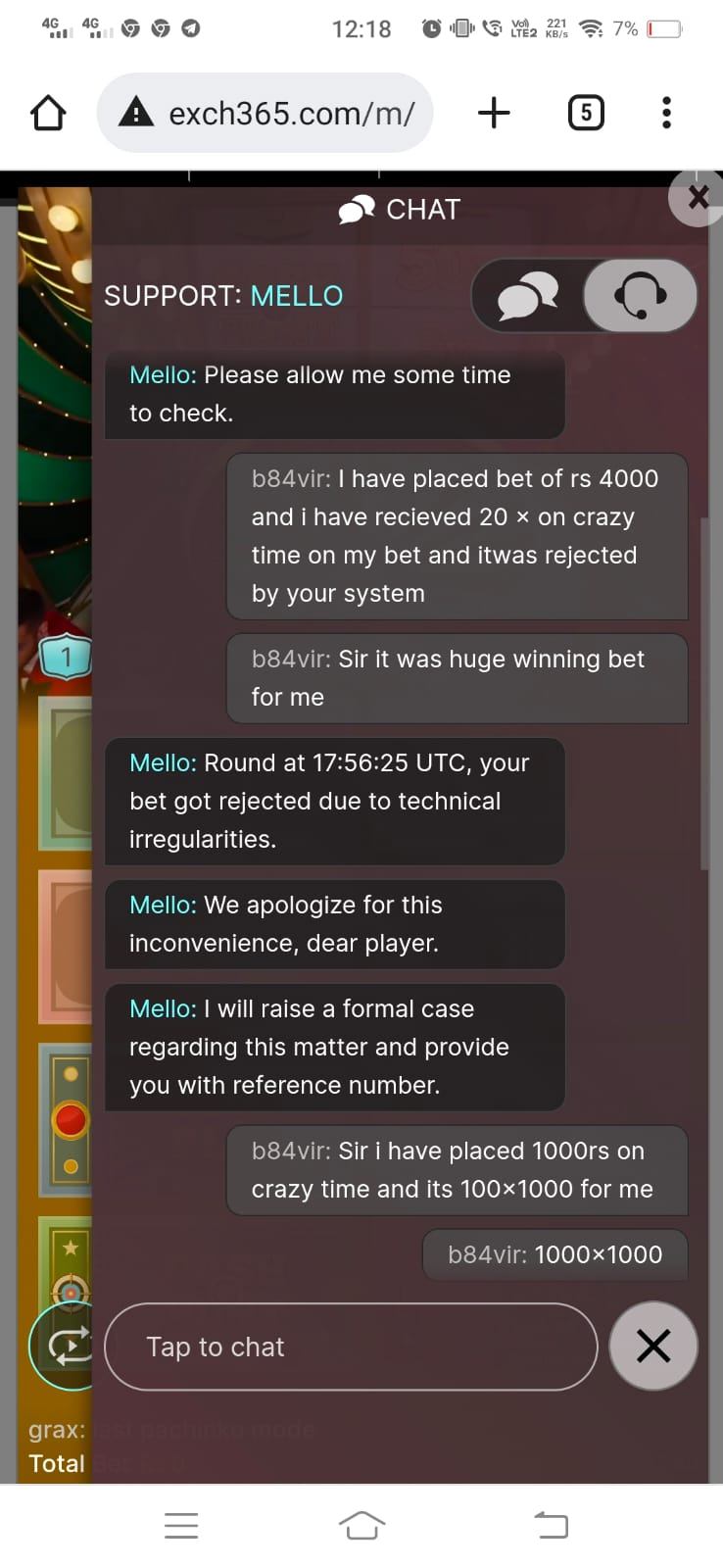Tap the chat message input field
The height and width of the screenshot is (1568, 723).
coord(350,1347)
